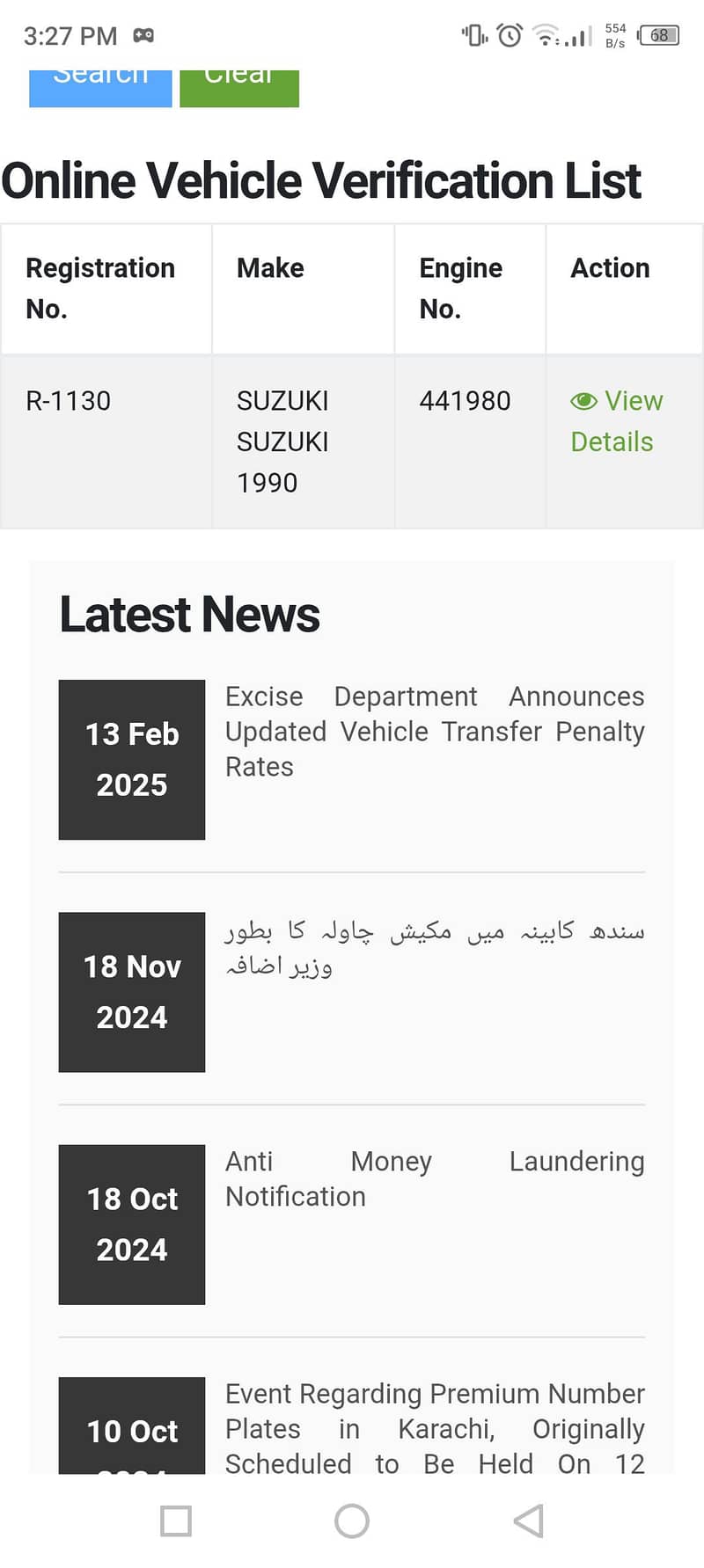Tap the cellular signal bars icon
Viewport: 704px width, 1568px height.
click(576, 35)
